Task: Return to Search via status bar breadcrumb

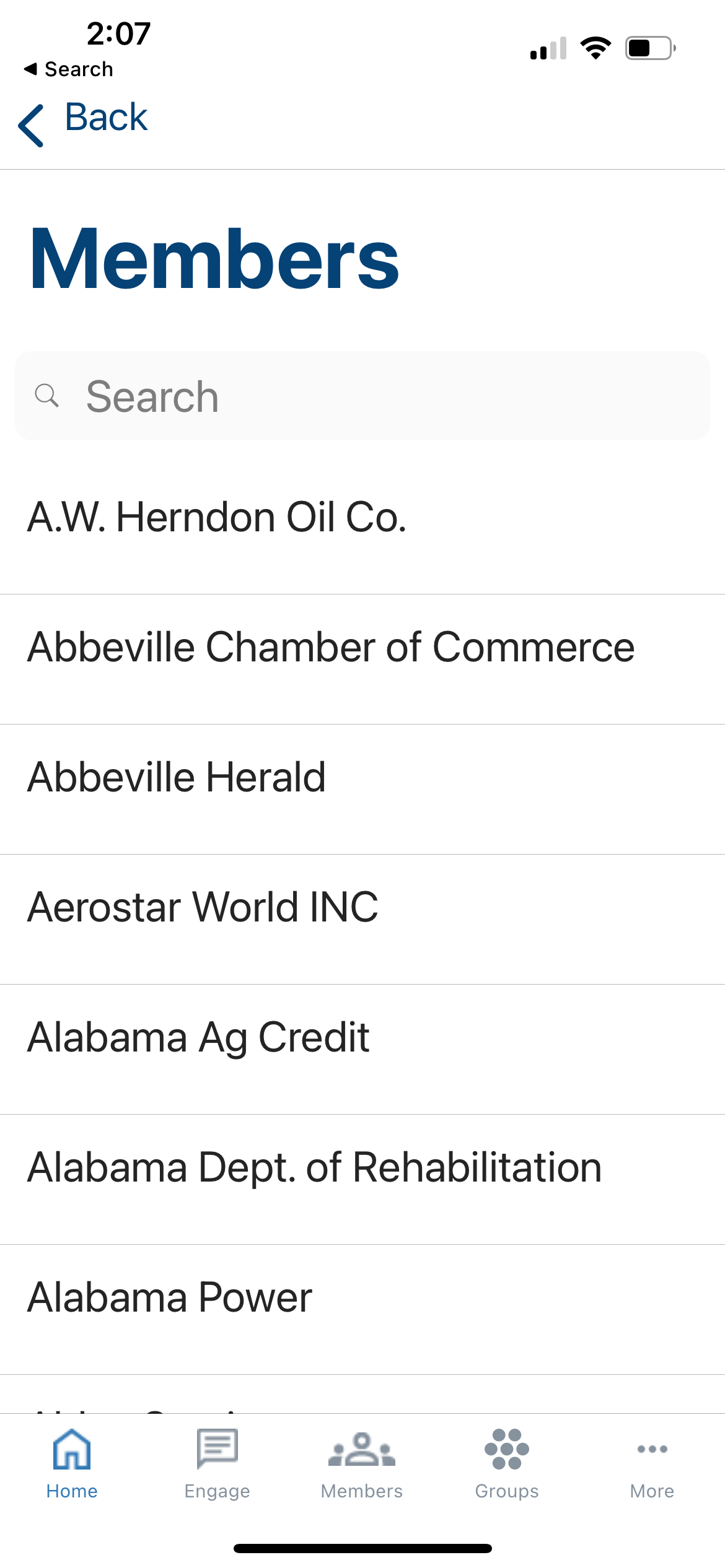Action: [x=69, y=69]
